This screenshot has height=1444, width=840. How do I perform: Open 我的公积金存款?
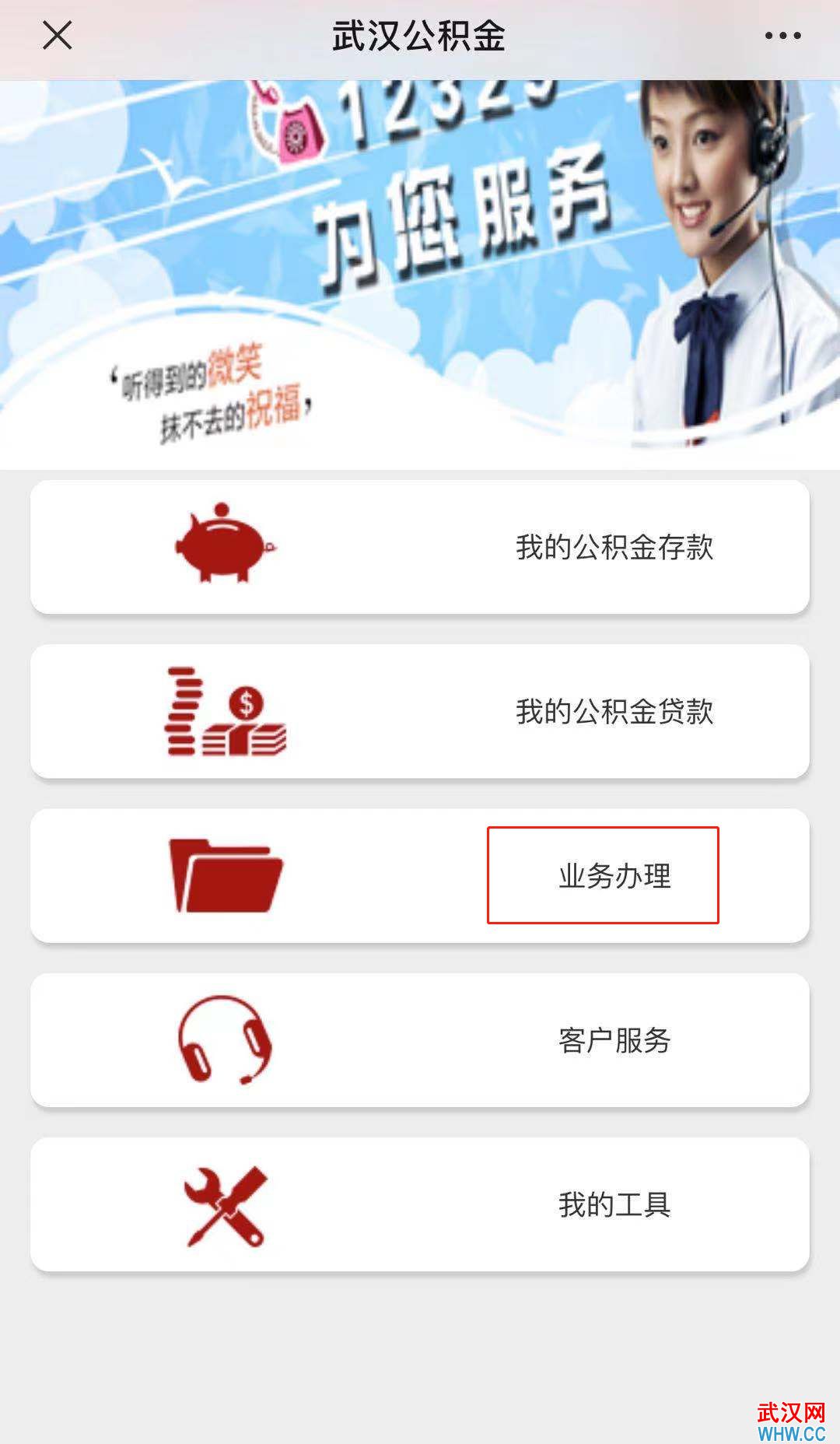(x=420, y=547)
